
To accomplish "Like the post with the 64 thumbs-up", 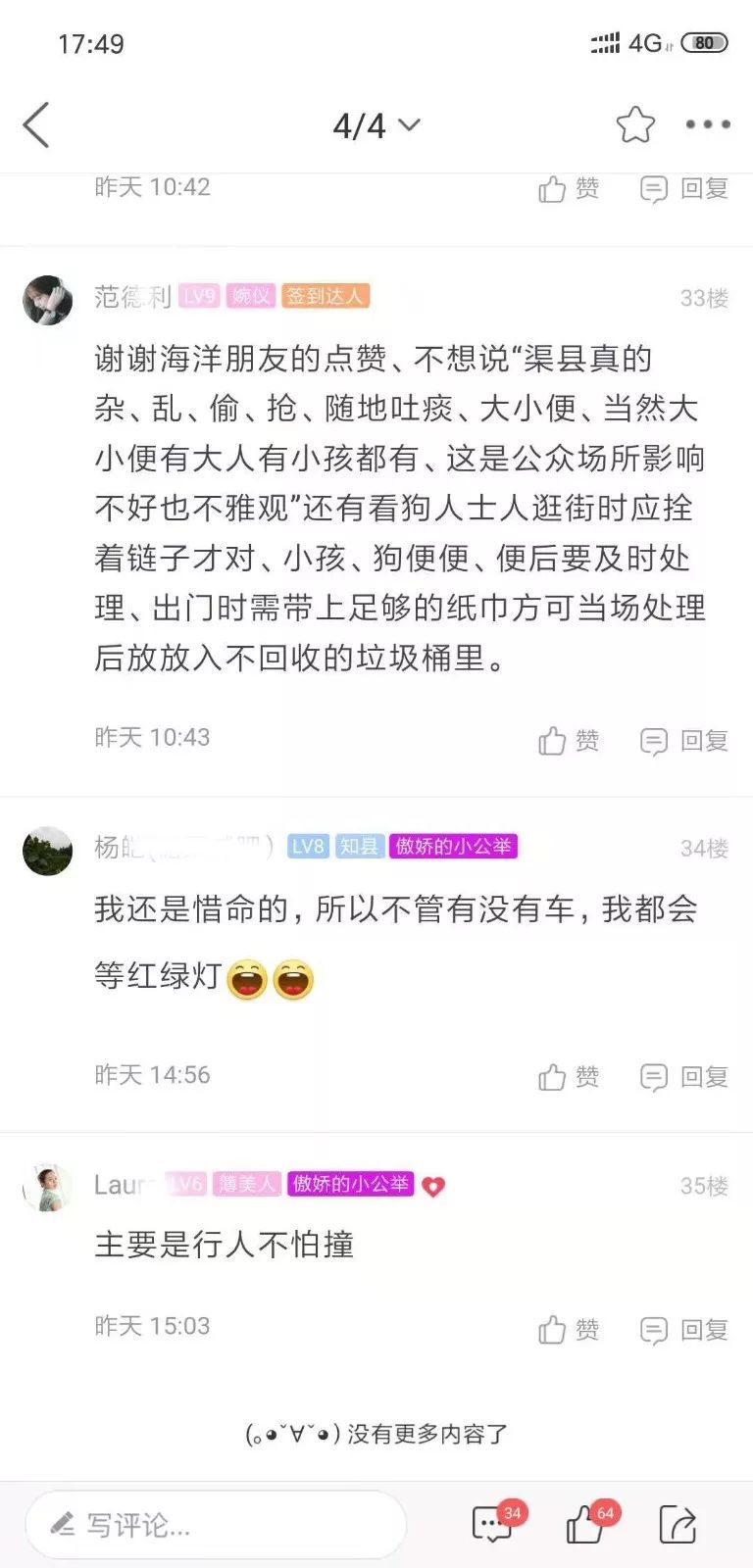I will click(586, 1524).
